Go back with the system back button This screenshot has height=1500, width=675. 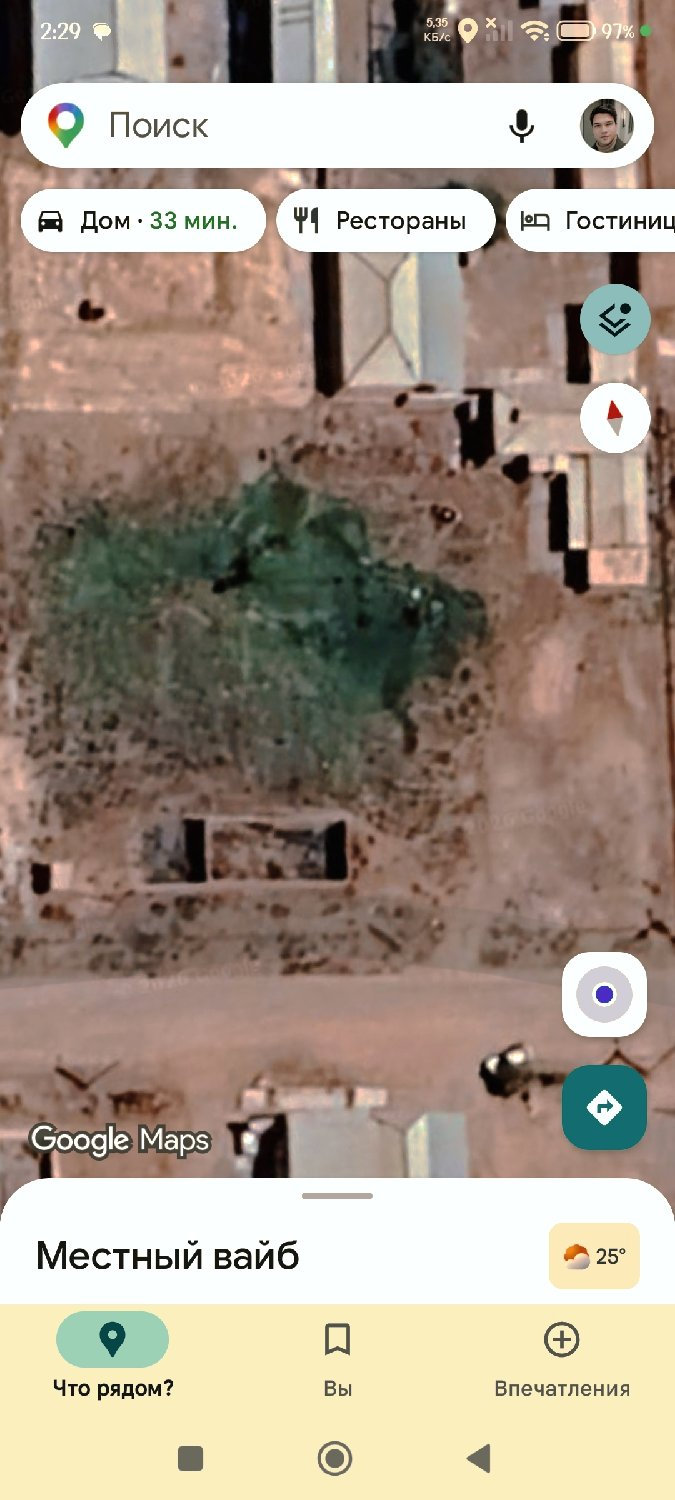(x=479, y=1459)
